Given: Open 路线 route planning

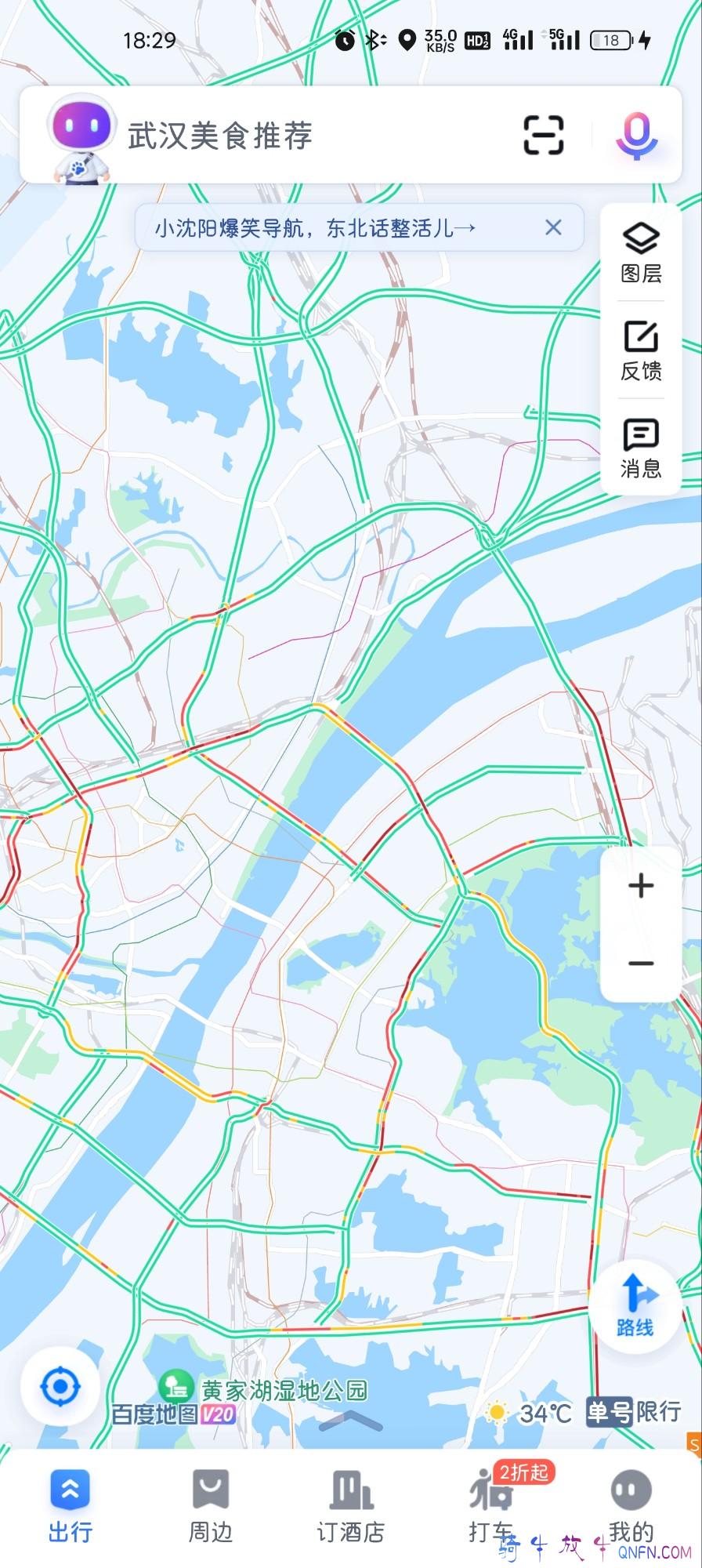Looking at the screenshot, I should (635, 1305).
